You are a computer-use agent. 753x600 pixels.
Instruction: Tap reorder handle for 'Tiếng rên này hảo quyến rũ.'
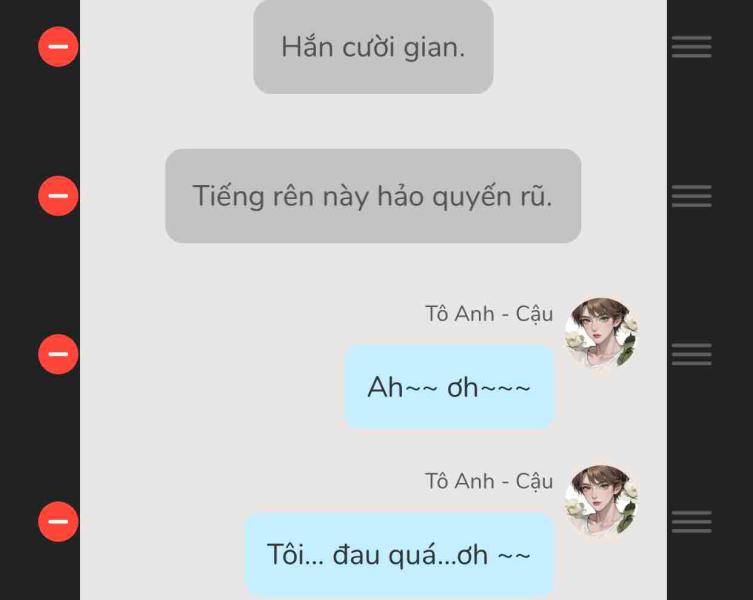(x=691, y=196)
